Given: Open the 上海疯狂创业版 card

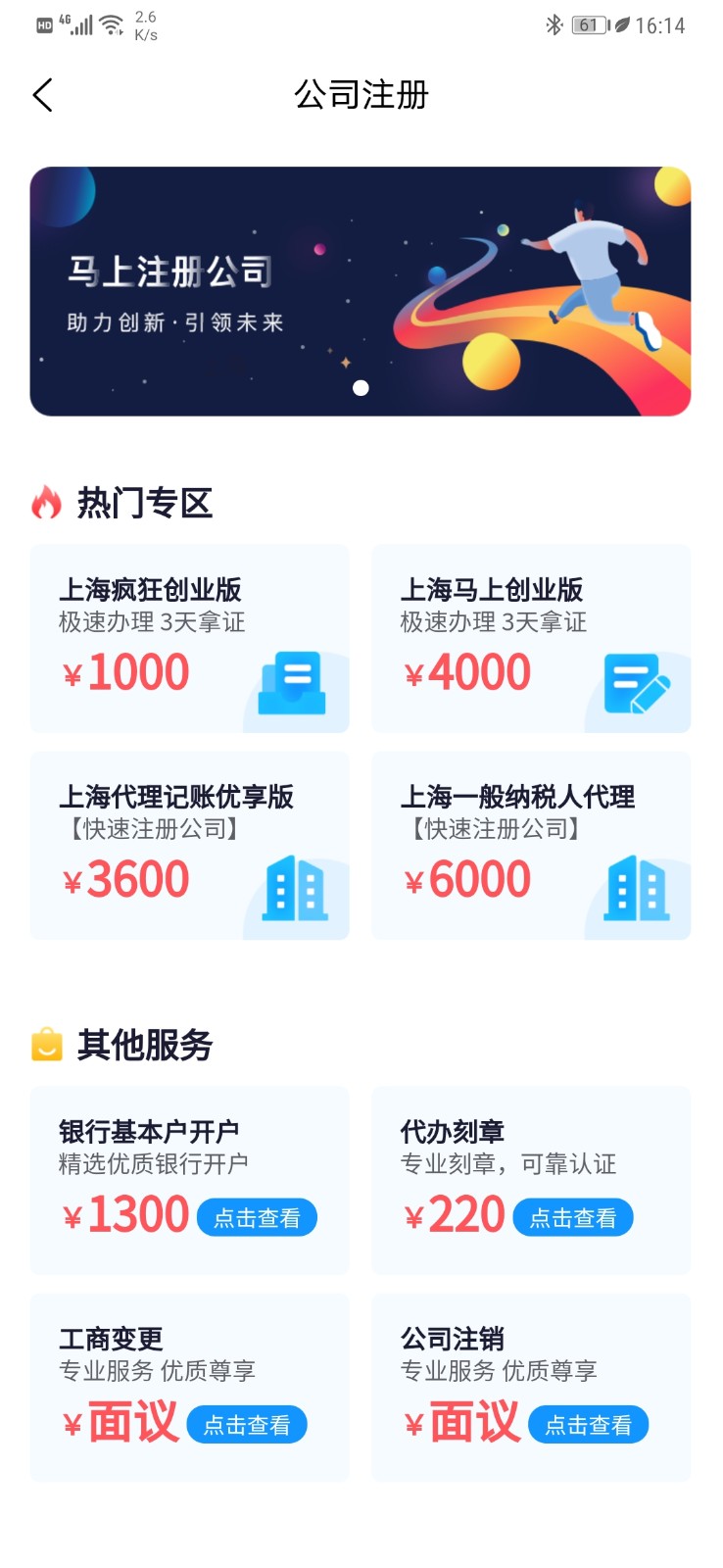Looking at the screenshot, I should pyautogui.click(x=189, y=638).
